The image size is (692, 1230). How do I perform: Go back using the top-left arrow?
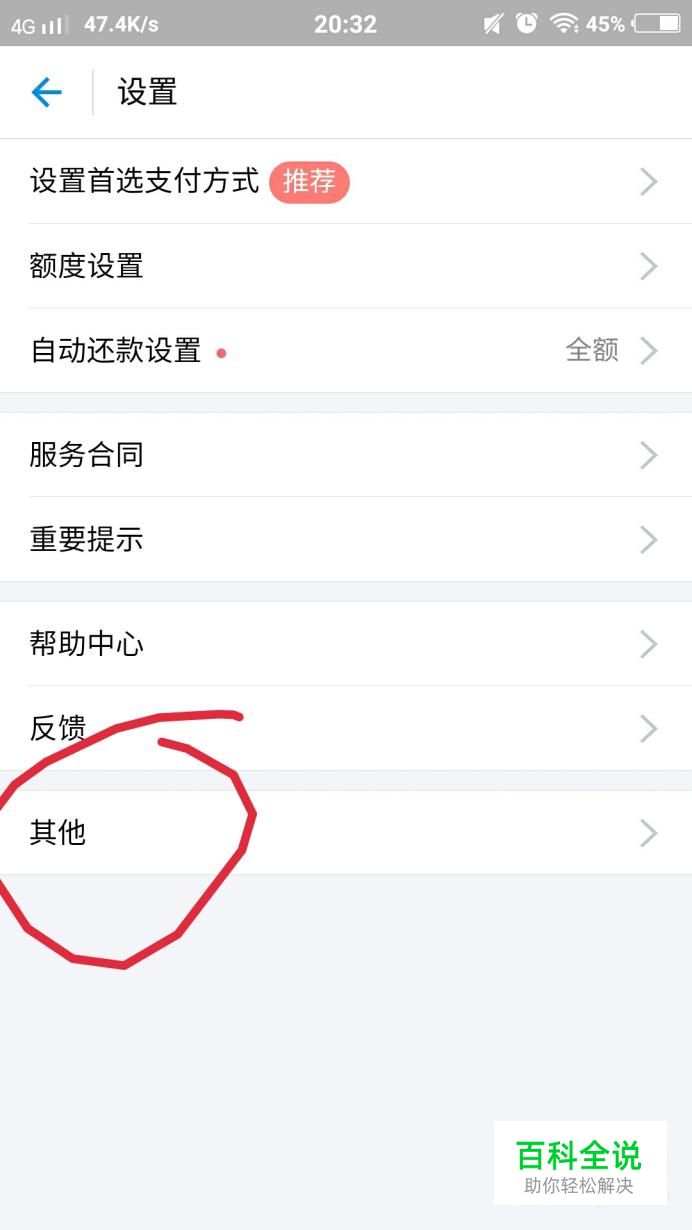pyautogui.click(x=46, y=93)
